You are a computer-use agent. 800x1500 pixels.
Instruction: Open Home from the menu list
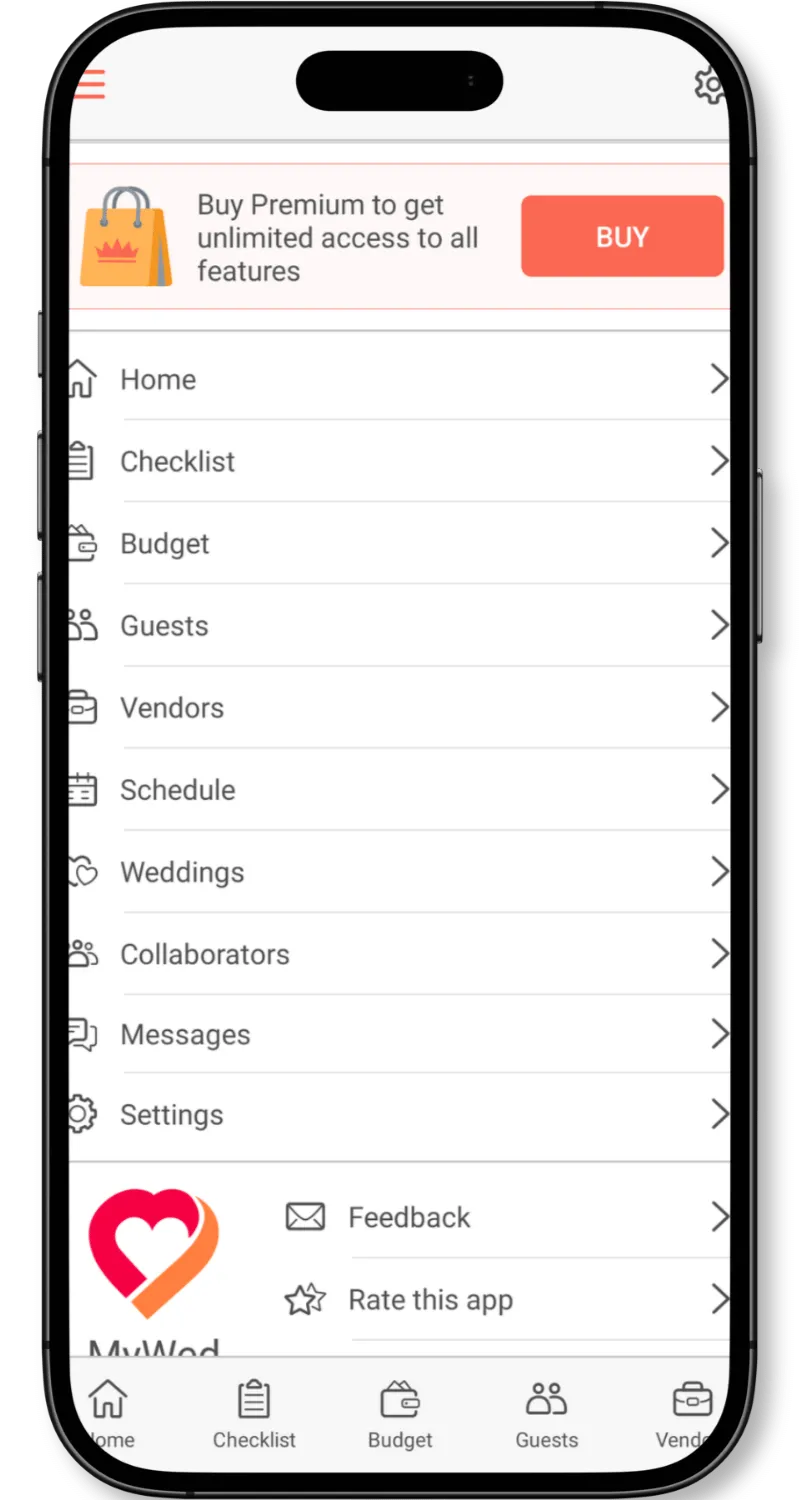point(400,379)
